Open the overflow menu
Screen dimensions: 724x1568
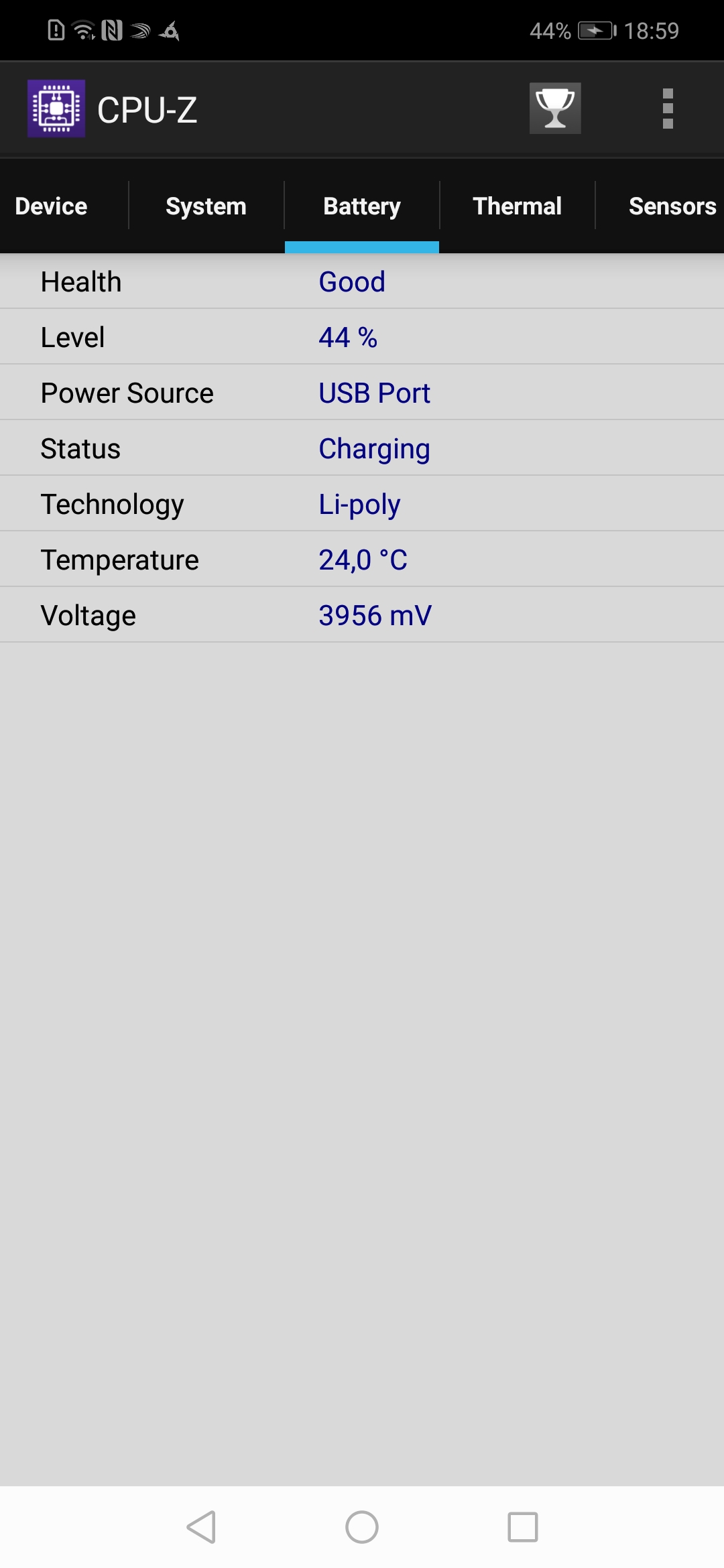click(668, 109)
